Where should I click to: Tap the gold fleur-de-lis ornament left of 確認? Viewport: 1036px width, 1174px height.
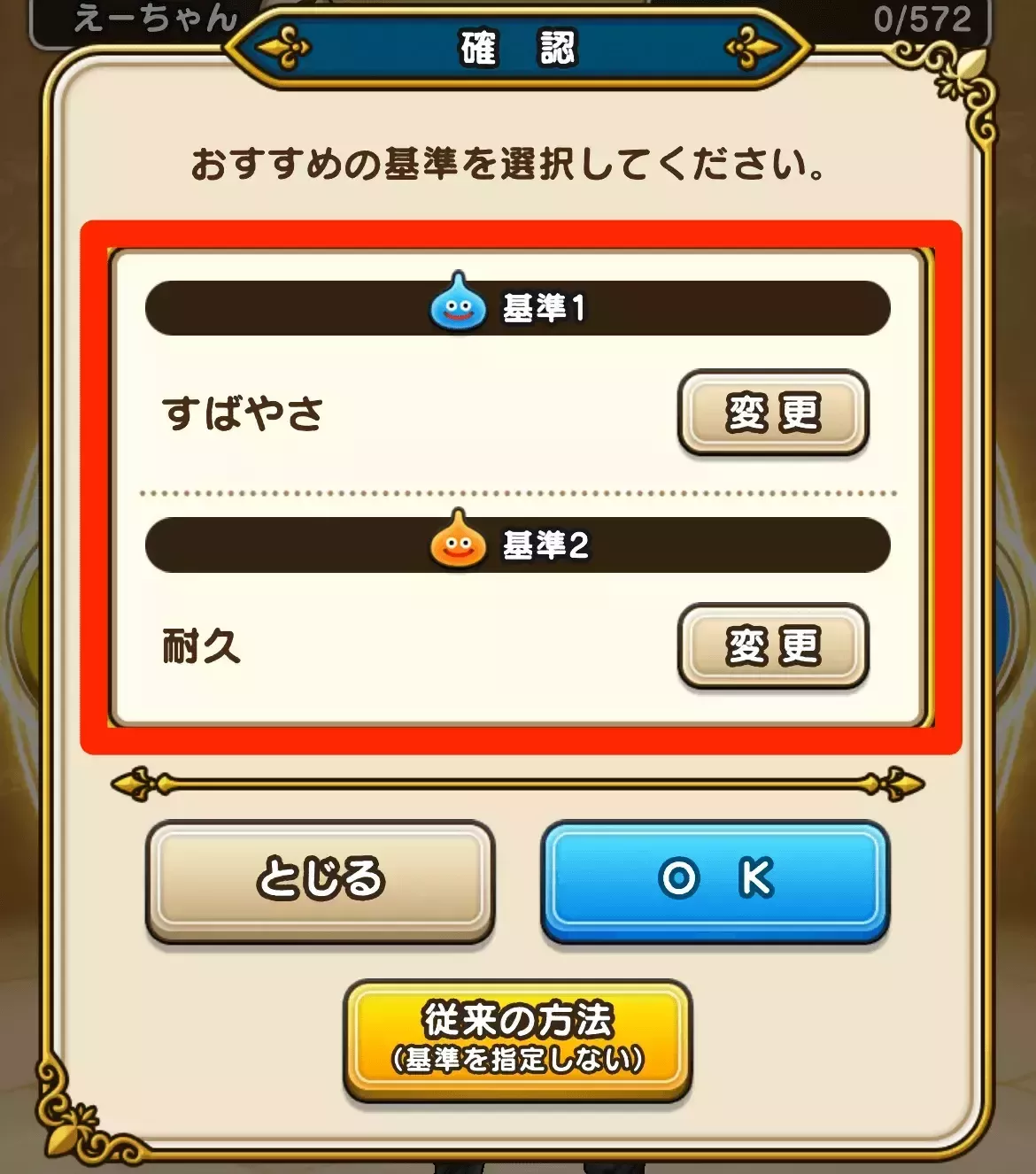click(283, 47)
